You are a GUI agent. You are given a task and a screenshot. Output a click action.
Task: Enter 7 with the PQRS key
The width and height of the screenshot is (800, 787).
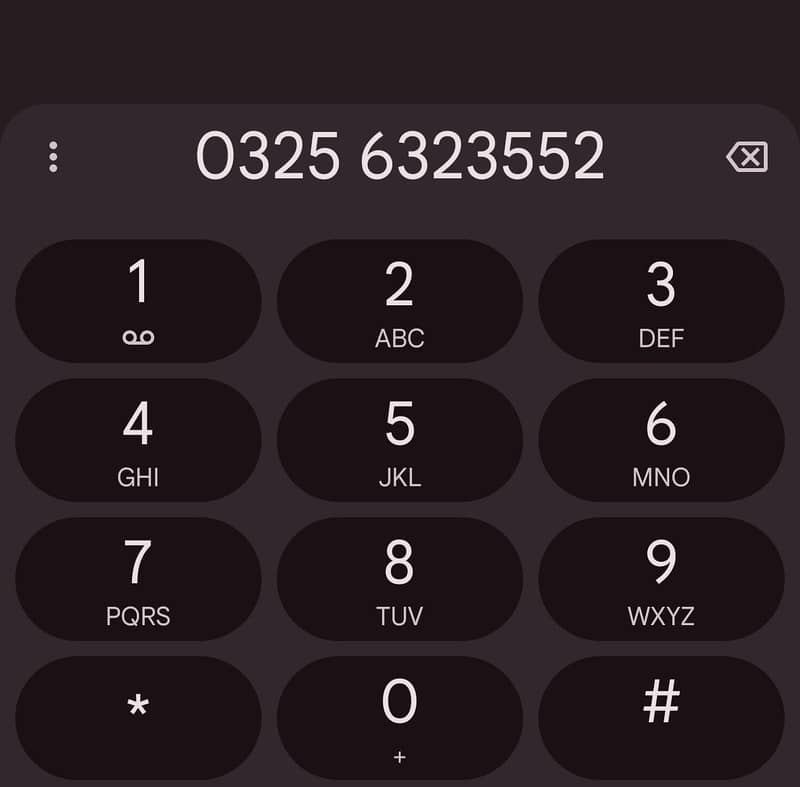click(138, 579)
